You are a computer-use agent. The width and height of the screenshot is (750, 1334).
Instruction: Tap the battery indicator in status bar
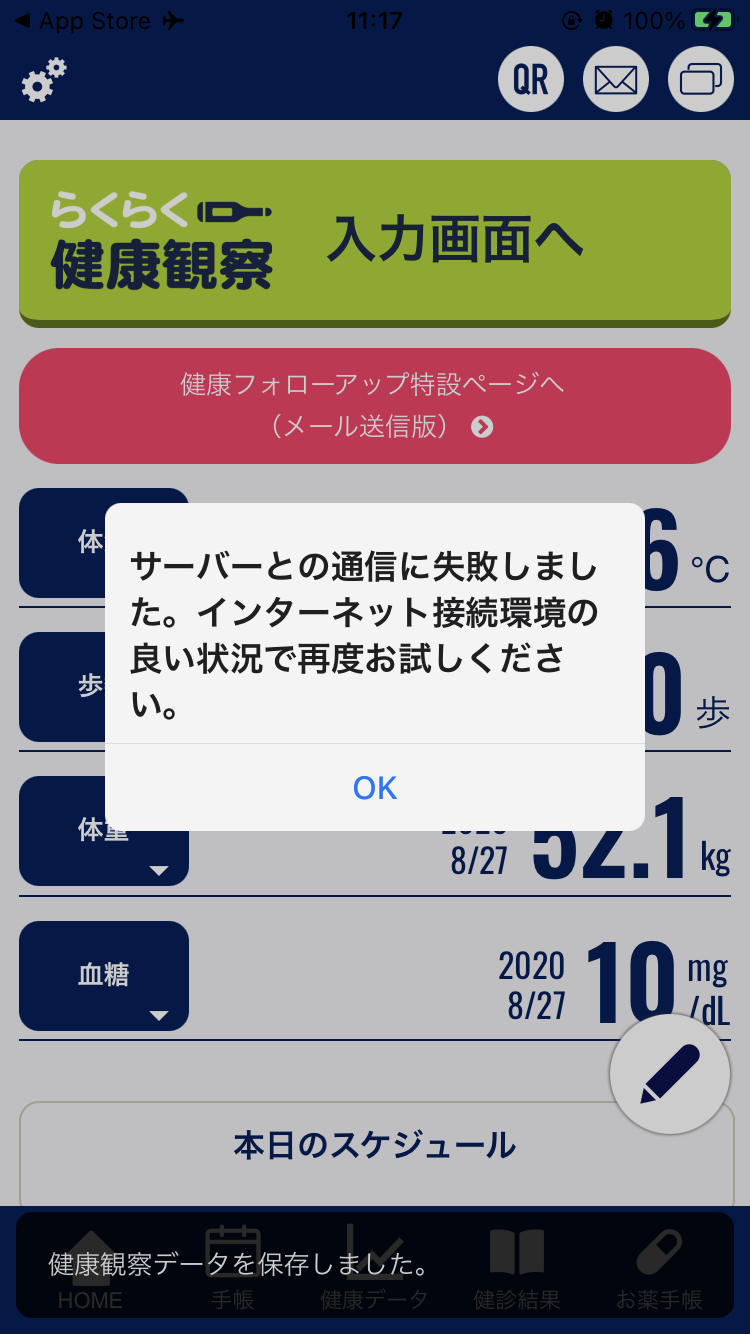(x=712, y=18)
